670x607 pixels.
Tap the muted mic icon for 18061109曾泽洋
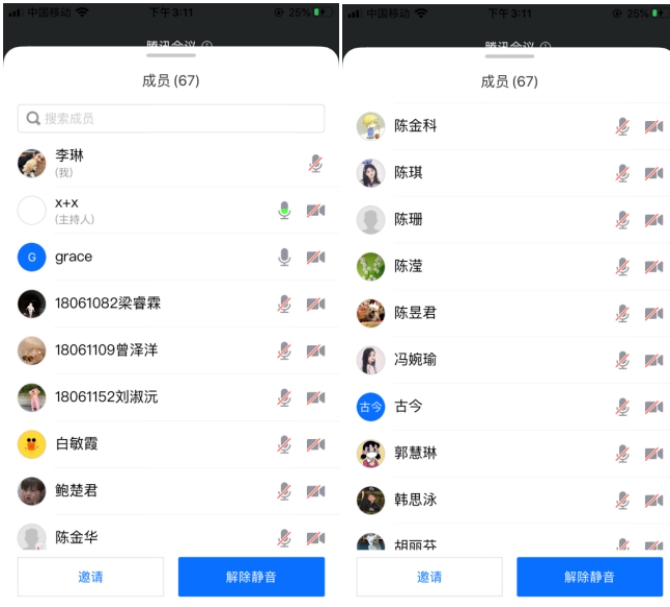point(284,350)
